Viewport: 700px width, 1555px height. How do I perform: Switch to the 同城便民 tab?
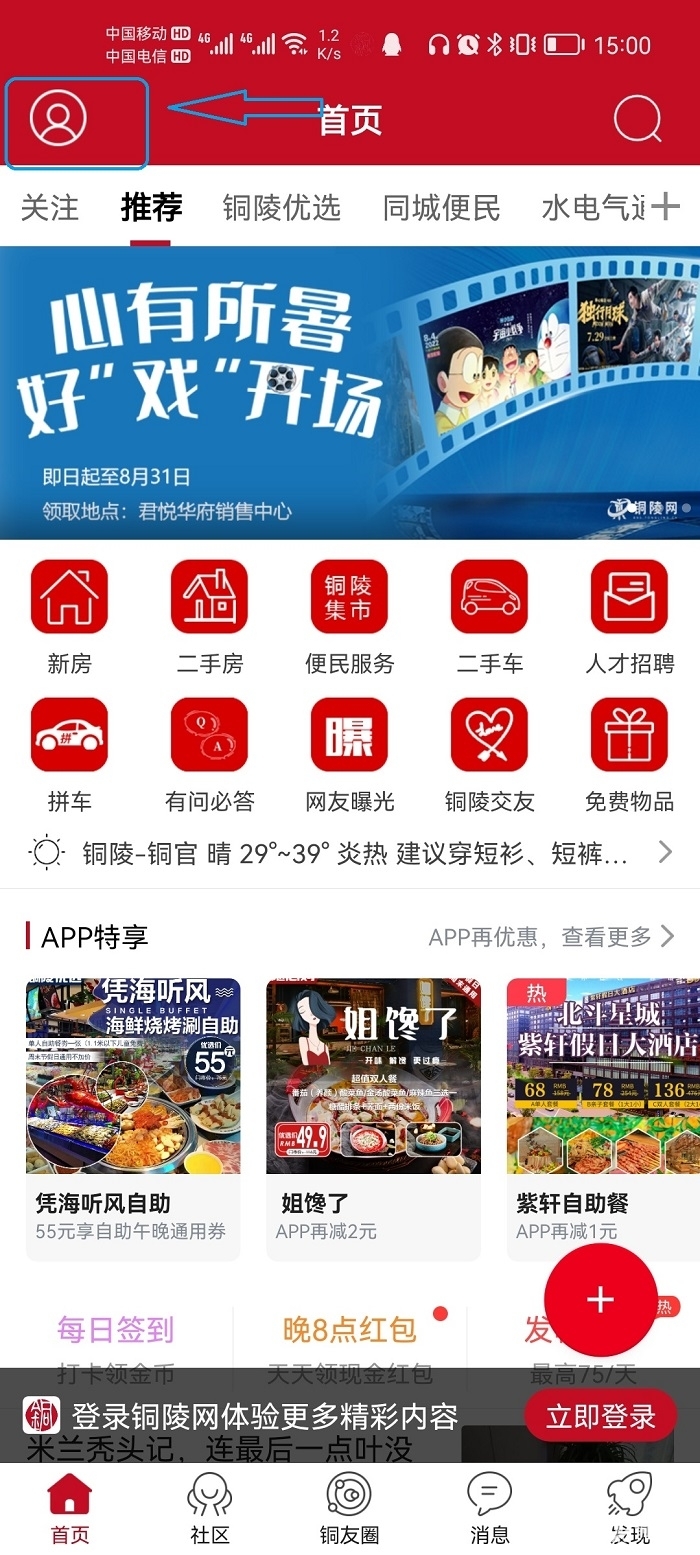(x=441, y=208)
